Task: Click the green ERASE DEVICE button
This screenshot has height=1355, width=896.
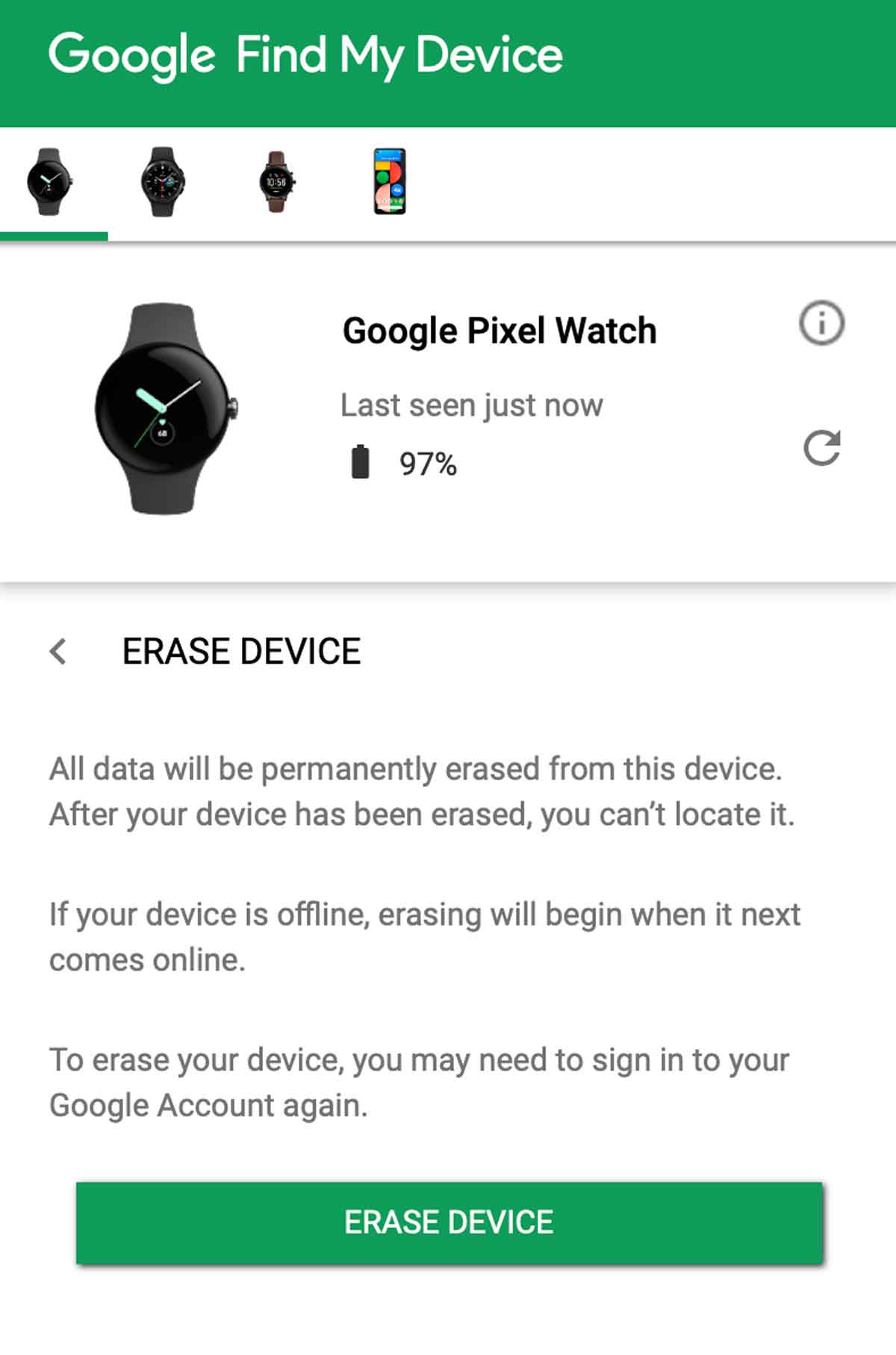Action: [x=447, y=1222]
